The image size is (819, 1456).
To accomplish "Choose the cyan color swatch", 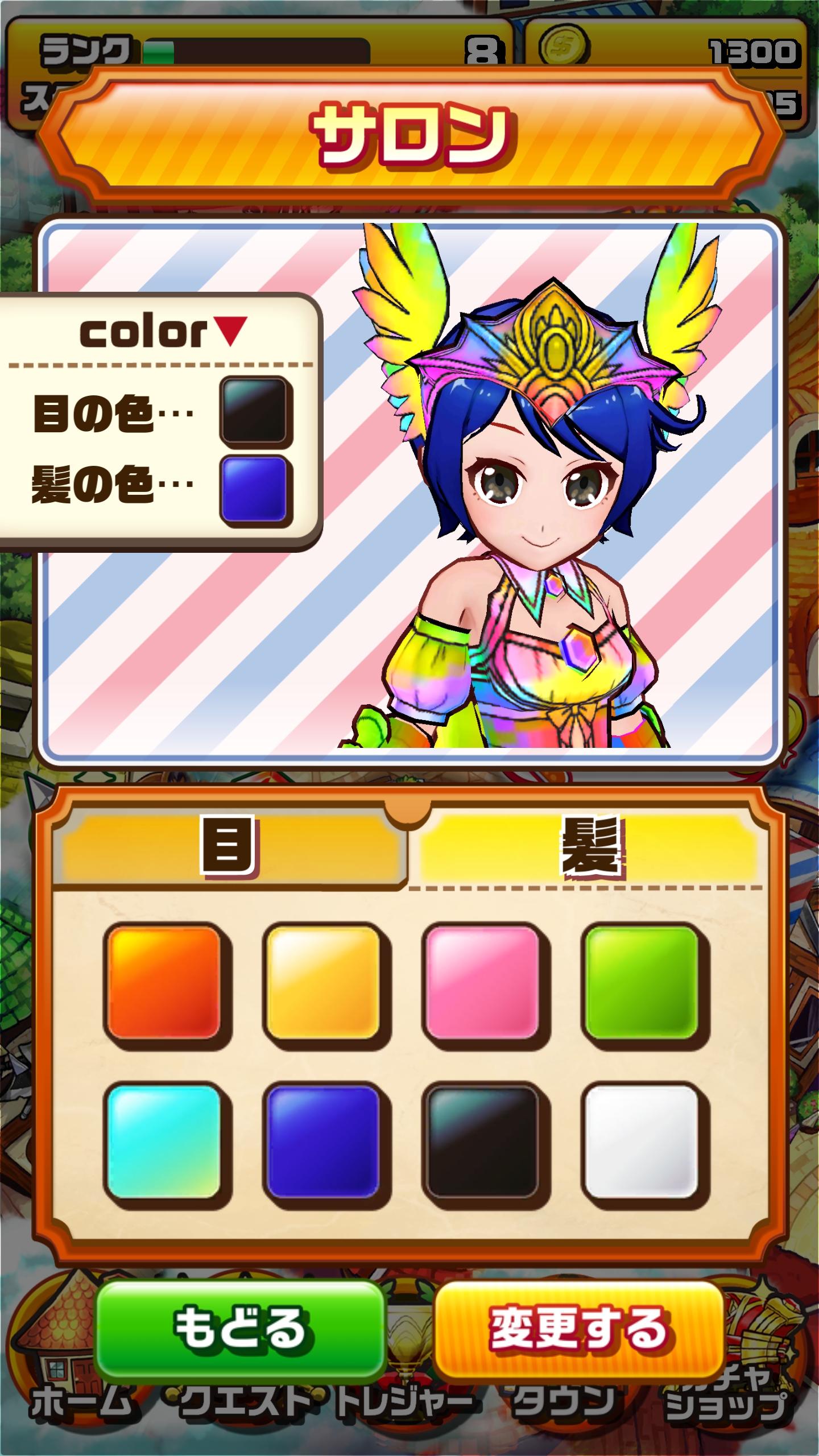I will coord(165,1141).
